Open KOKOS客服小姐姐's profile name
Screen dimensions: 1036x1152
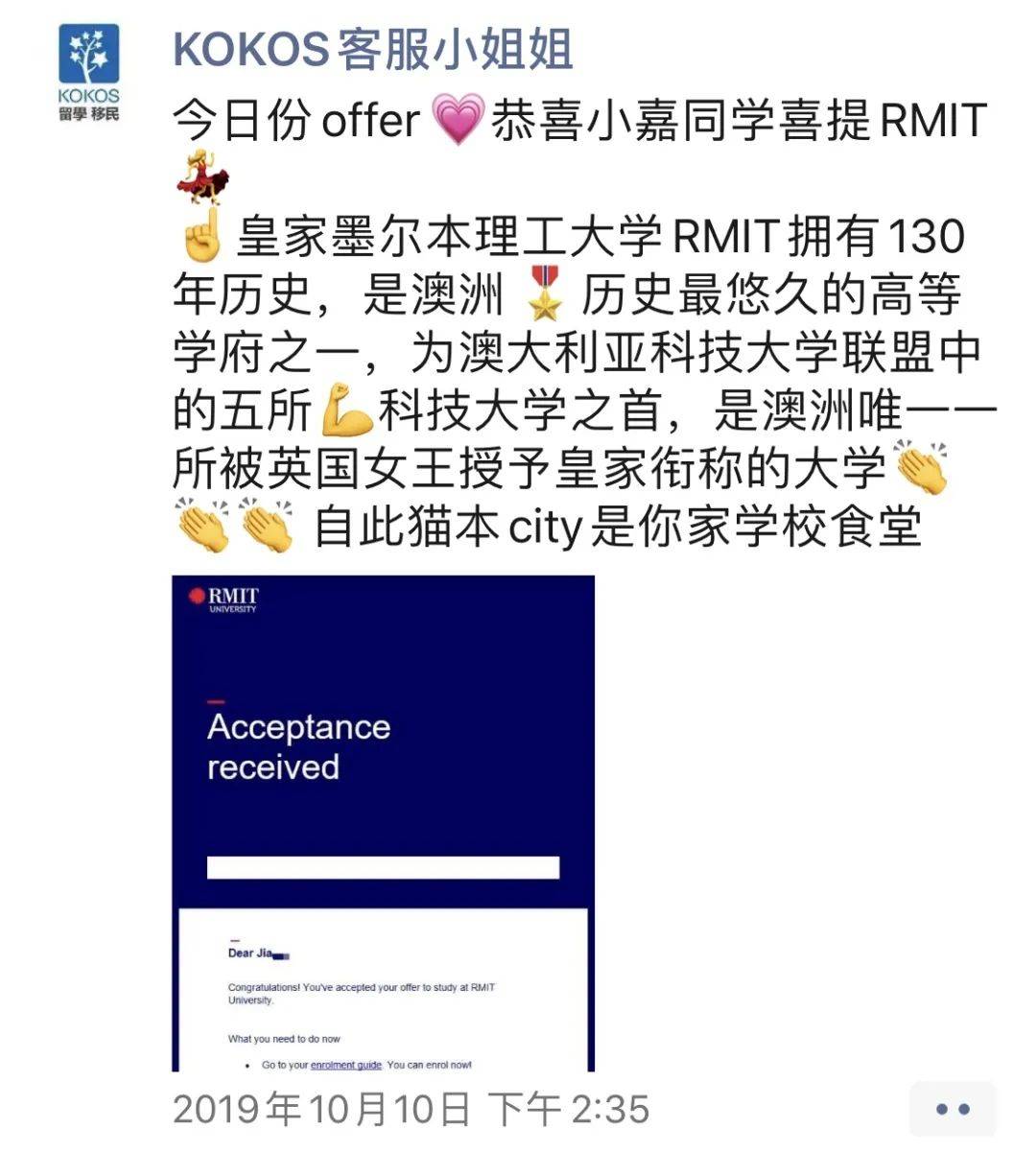[x=372, y=50]
